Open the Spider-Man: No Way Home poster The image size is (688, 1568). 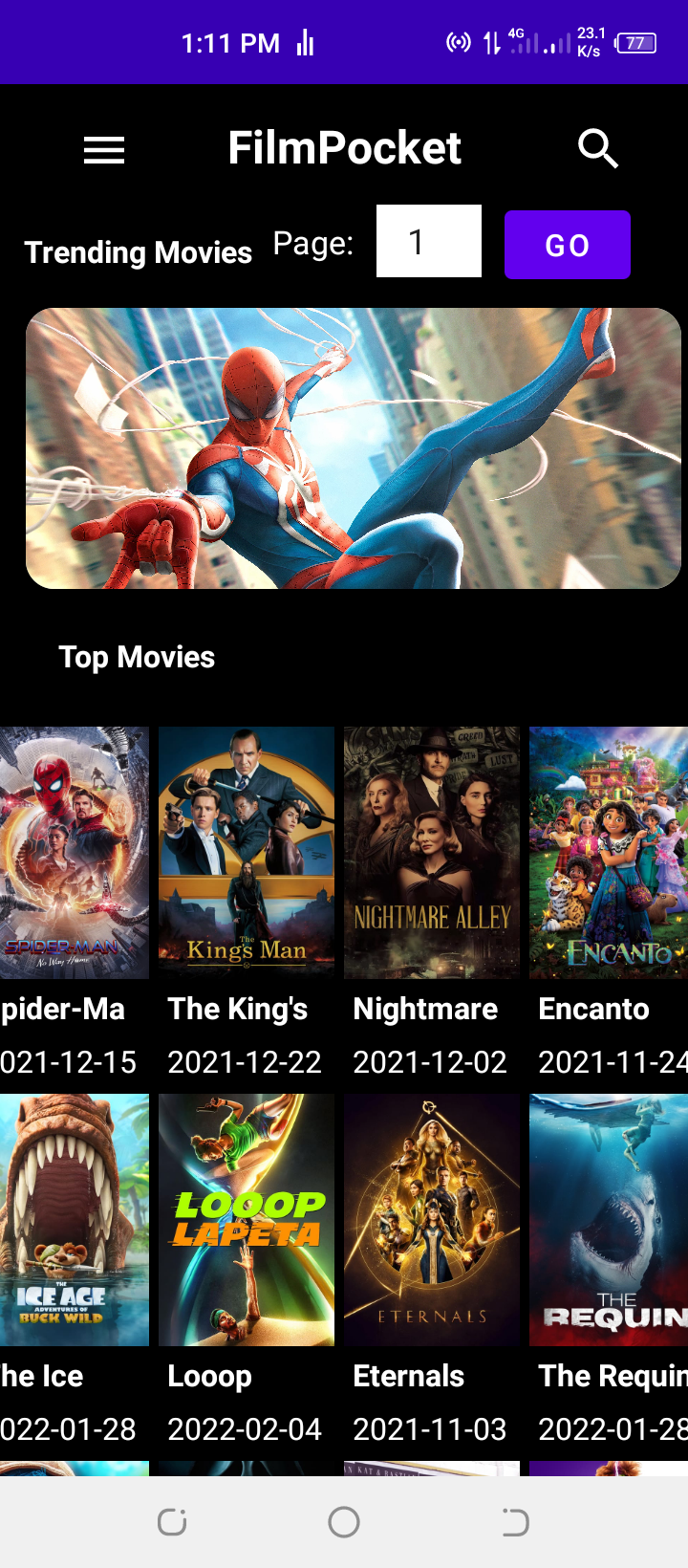[75, 851]
